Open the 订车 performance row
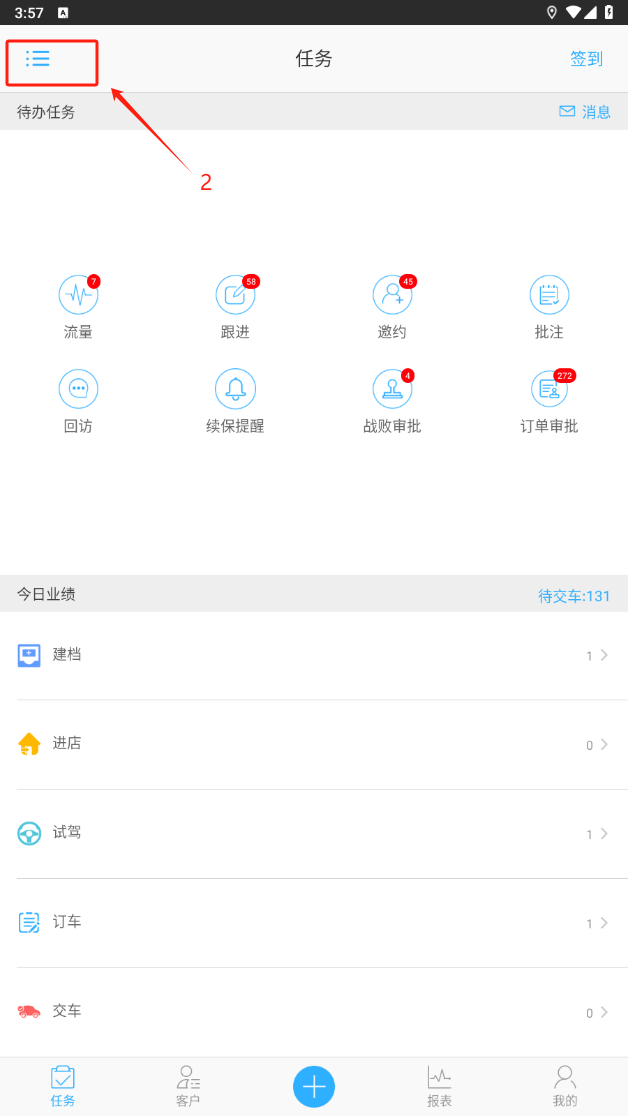This screenshot has height=1116, width=628. [x=314, y=923]
